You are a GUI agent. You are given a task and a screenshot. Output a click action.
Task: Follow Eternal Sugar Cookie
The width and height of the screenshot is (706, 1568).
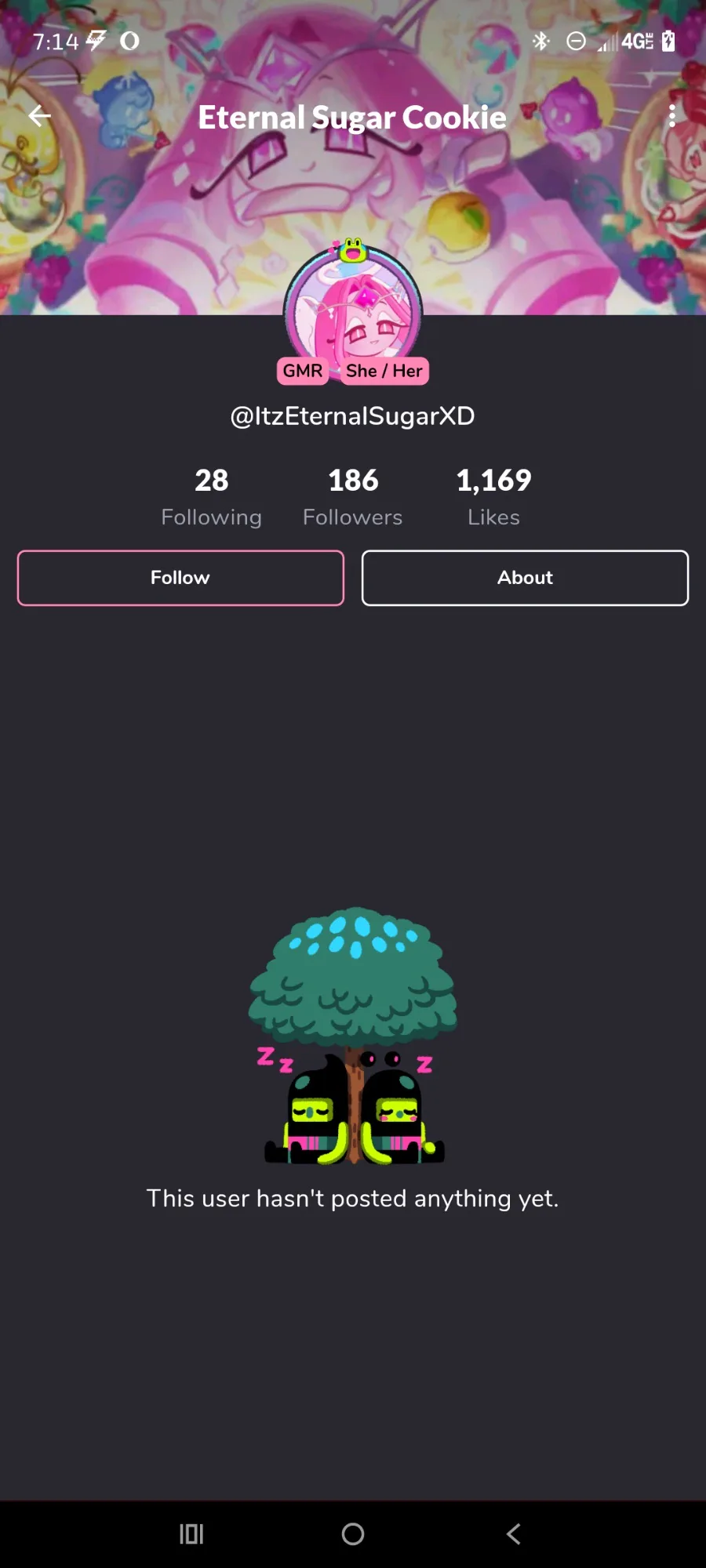[180, 578]
